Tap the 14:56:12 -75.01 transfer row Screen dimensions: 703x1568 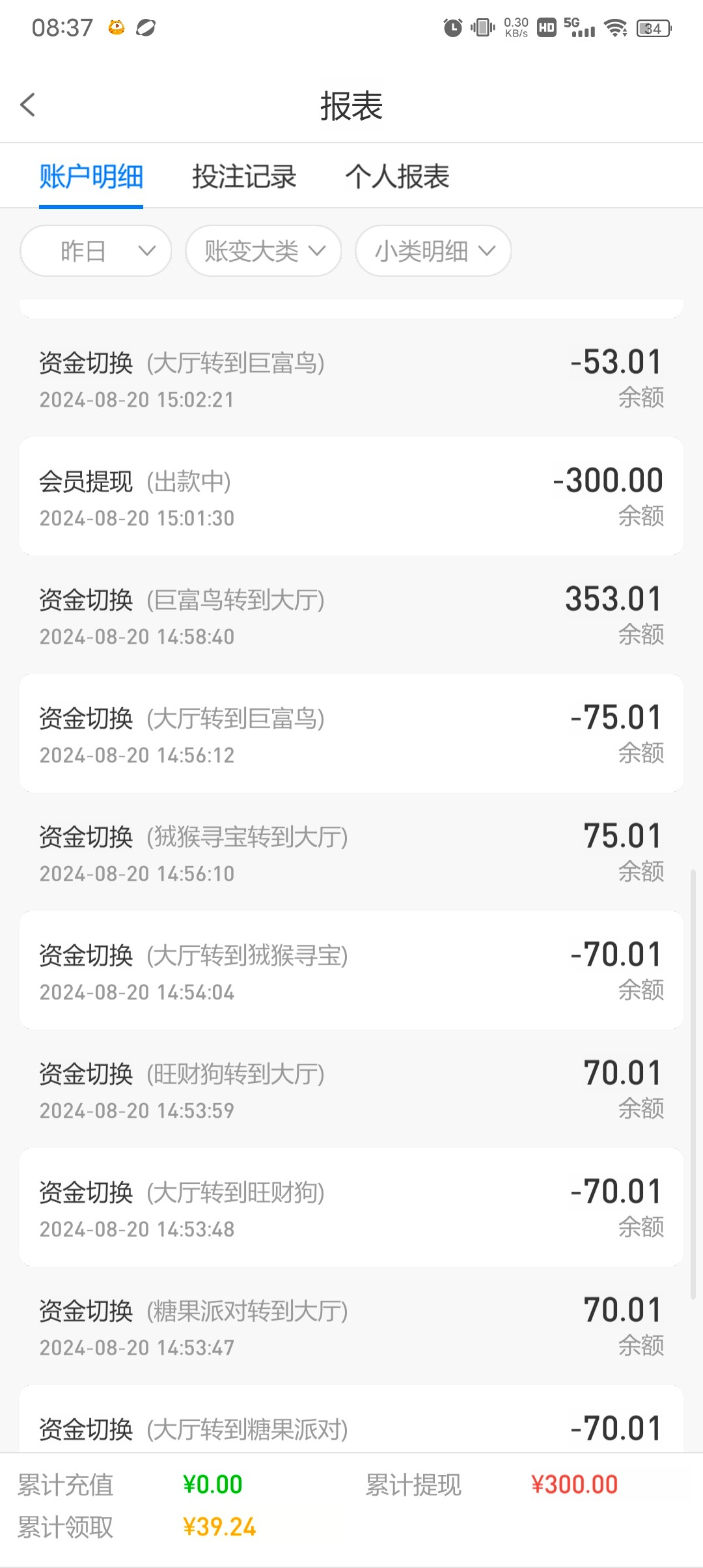[351, 733]
